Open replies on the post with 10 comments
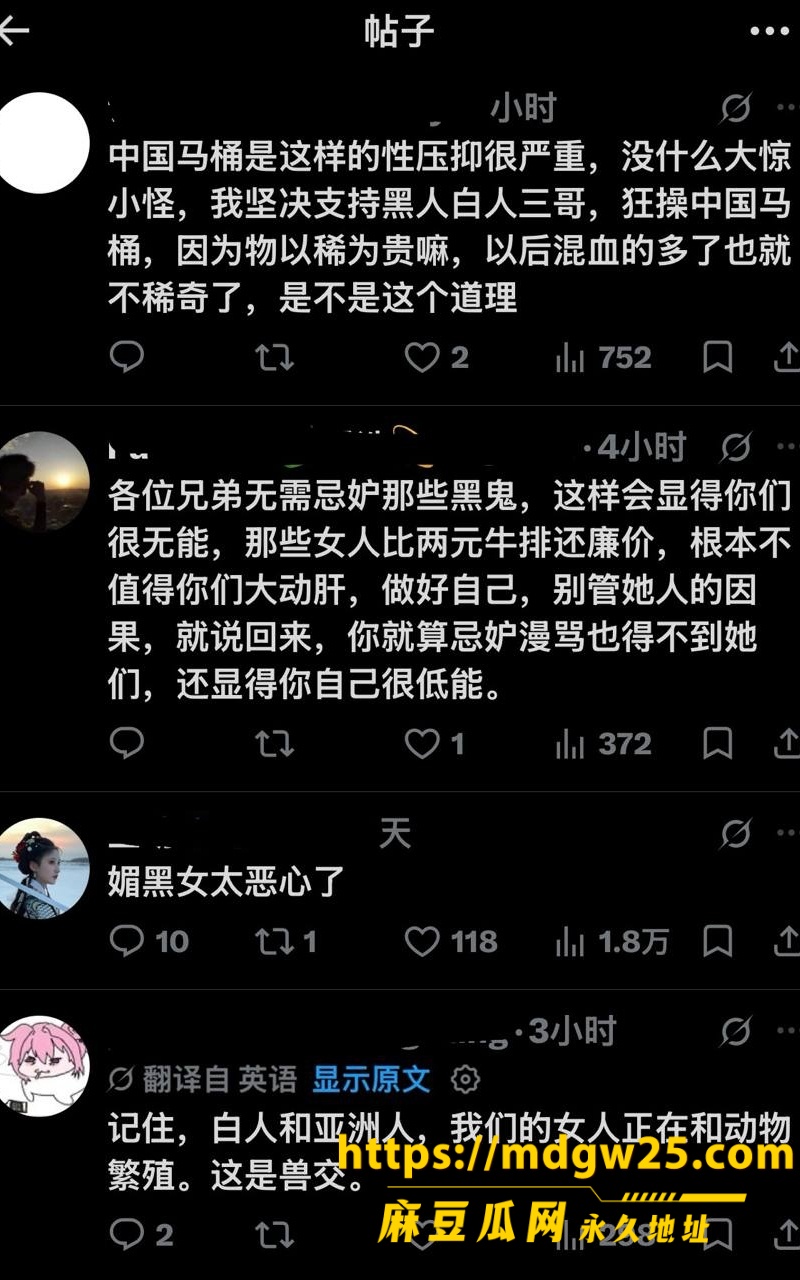The height and width of the screenshot is (1280, 800). point(148,941)
